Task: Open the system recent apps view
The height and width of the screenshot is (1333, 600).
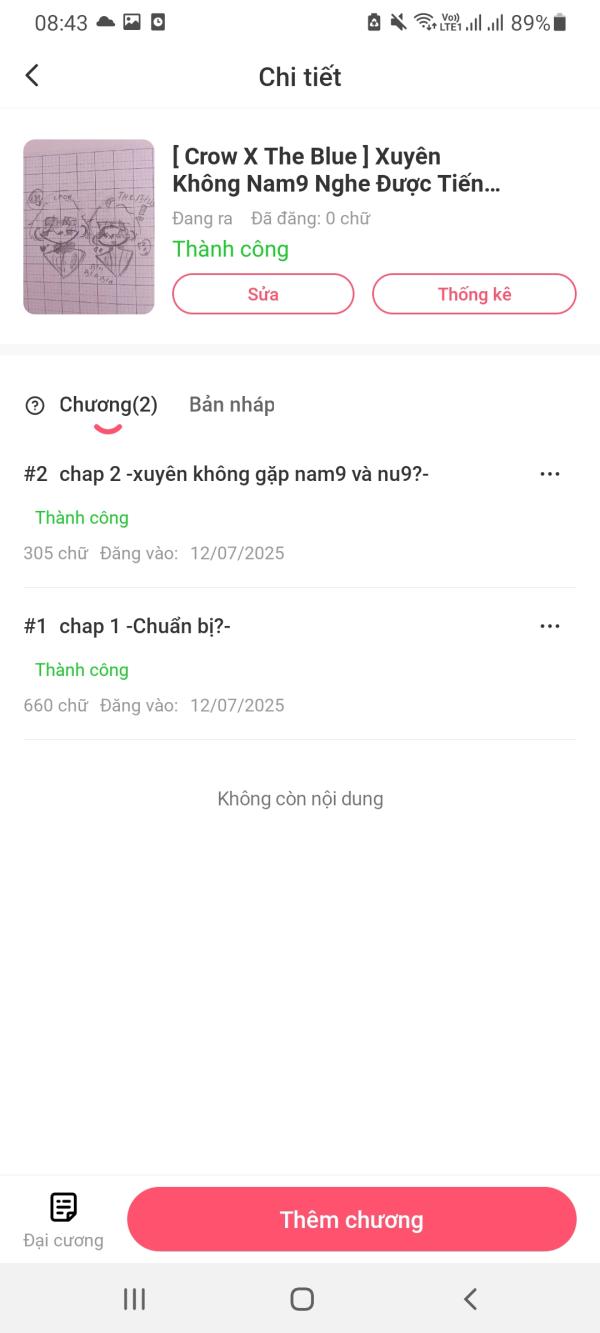Action: (x=134, y=1298)
